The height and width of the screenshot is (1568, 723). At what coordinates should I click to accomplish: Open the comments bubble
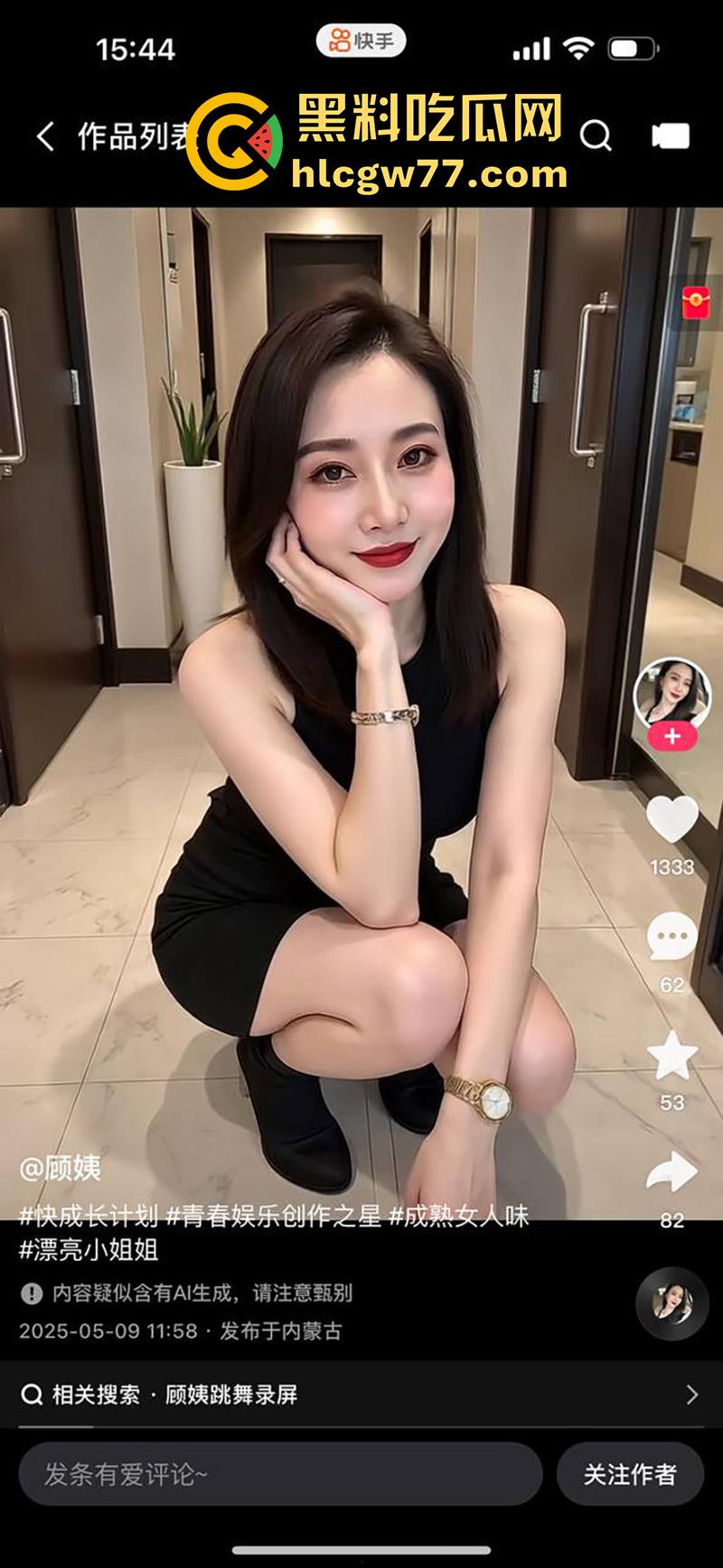tap(671, 936)
